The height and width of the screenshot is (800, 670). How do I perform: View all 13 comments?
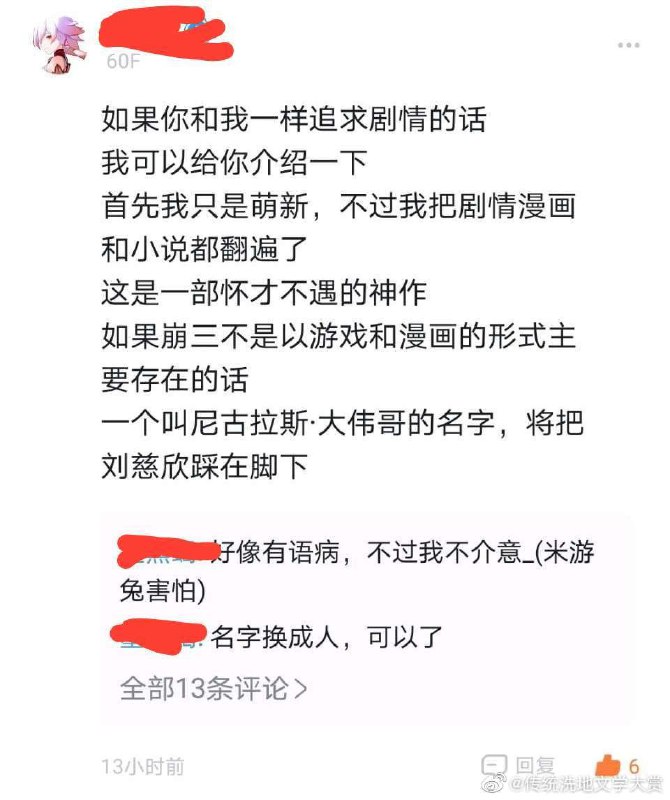click(x=213, y=688)
